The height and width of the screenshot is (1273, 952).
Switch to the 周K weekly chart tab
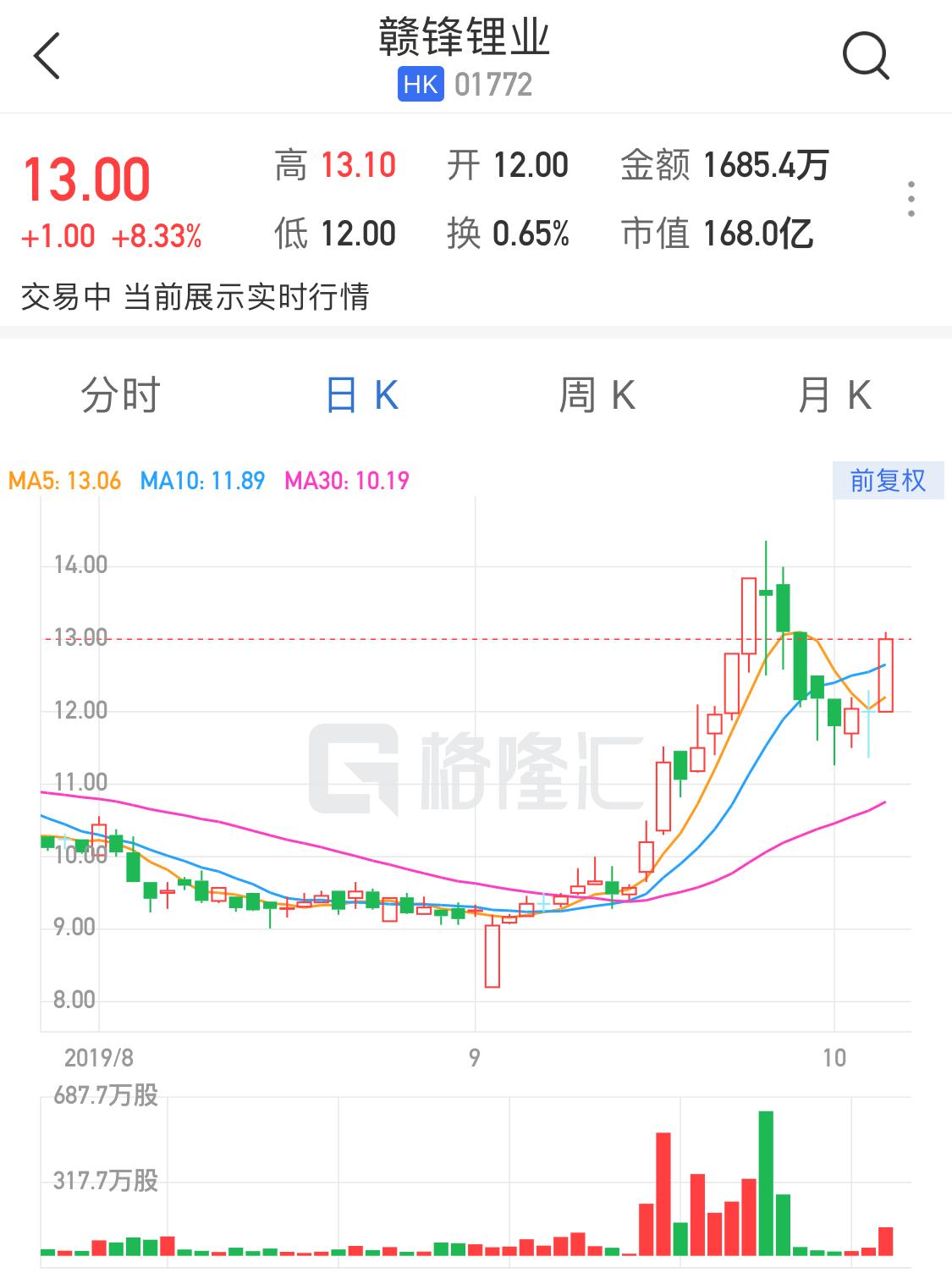[597, 395]
